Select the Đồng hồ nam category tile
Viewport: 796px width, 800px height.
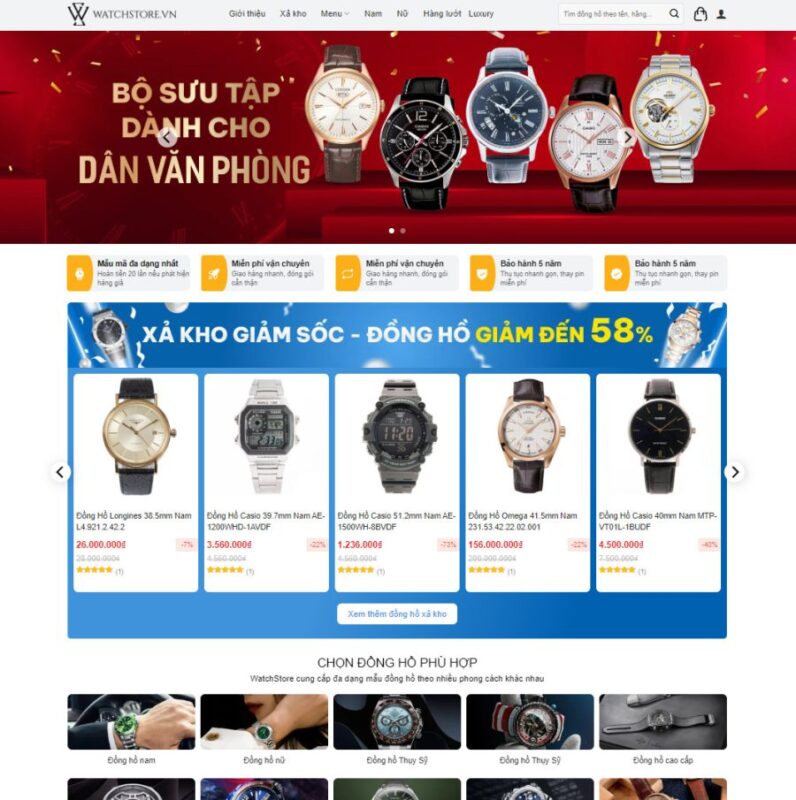coord(131,722)
